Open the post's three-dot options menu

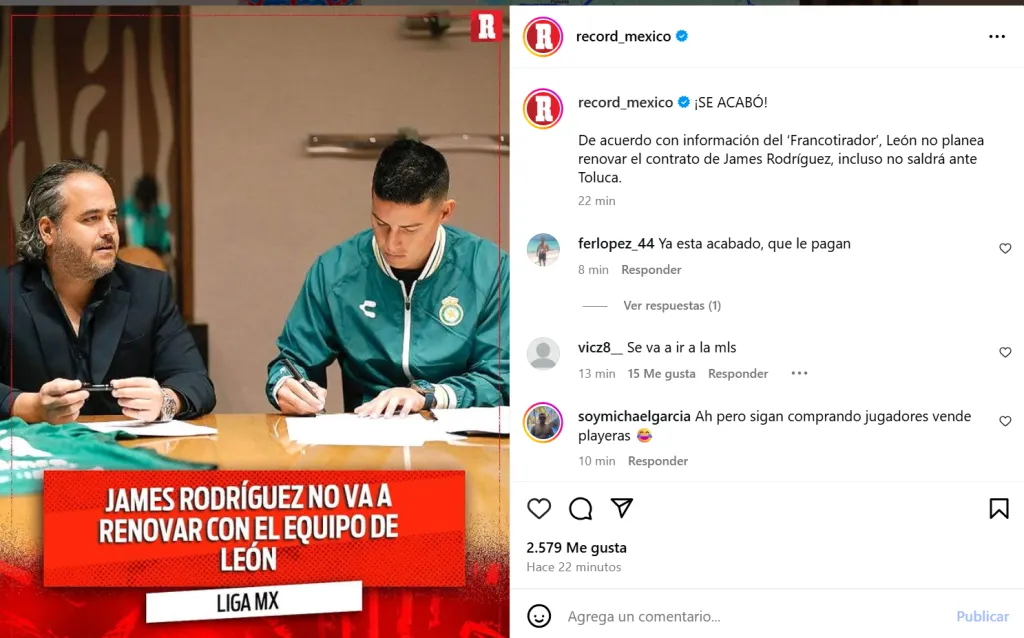pos(996,36)
